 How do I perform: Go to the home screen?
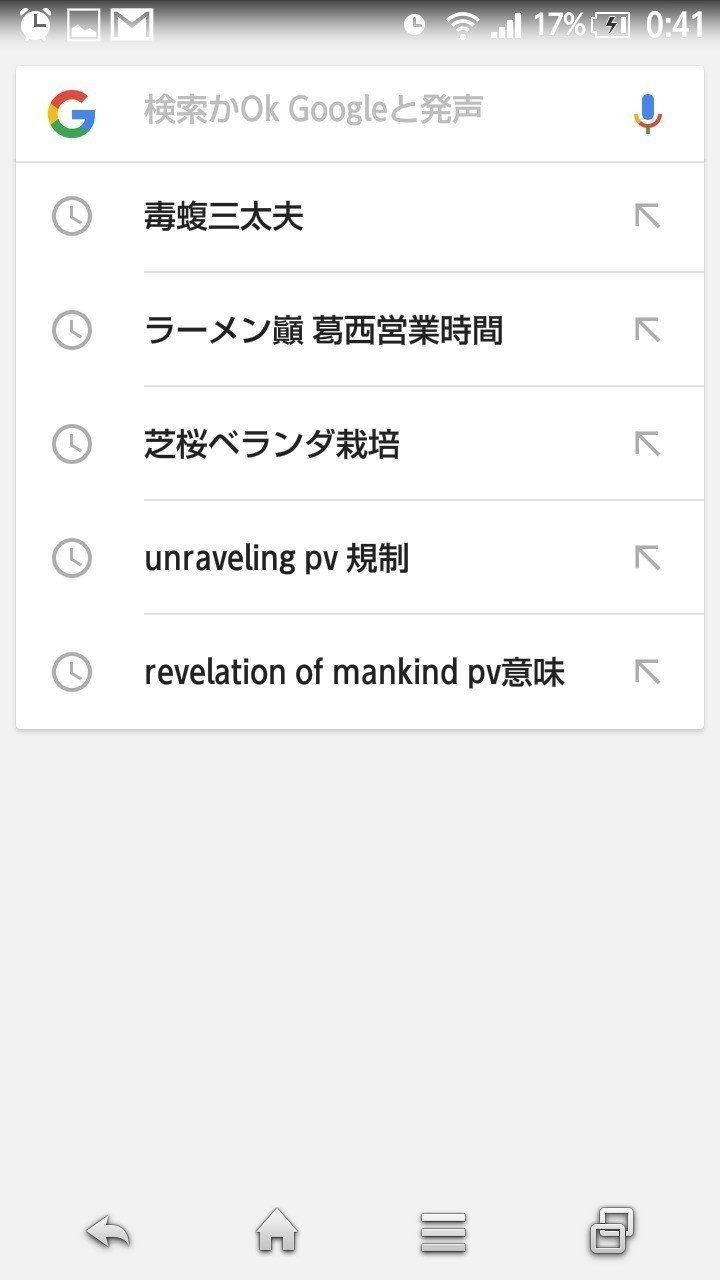coord(277,1231)
